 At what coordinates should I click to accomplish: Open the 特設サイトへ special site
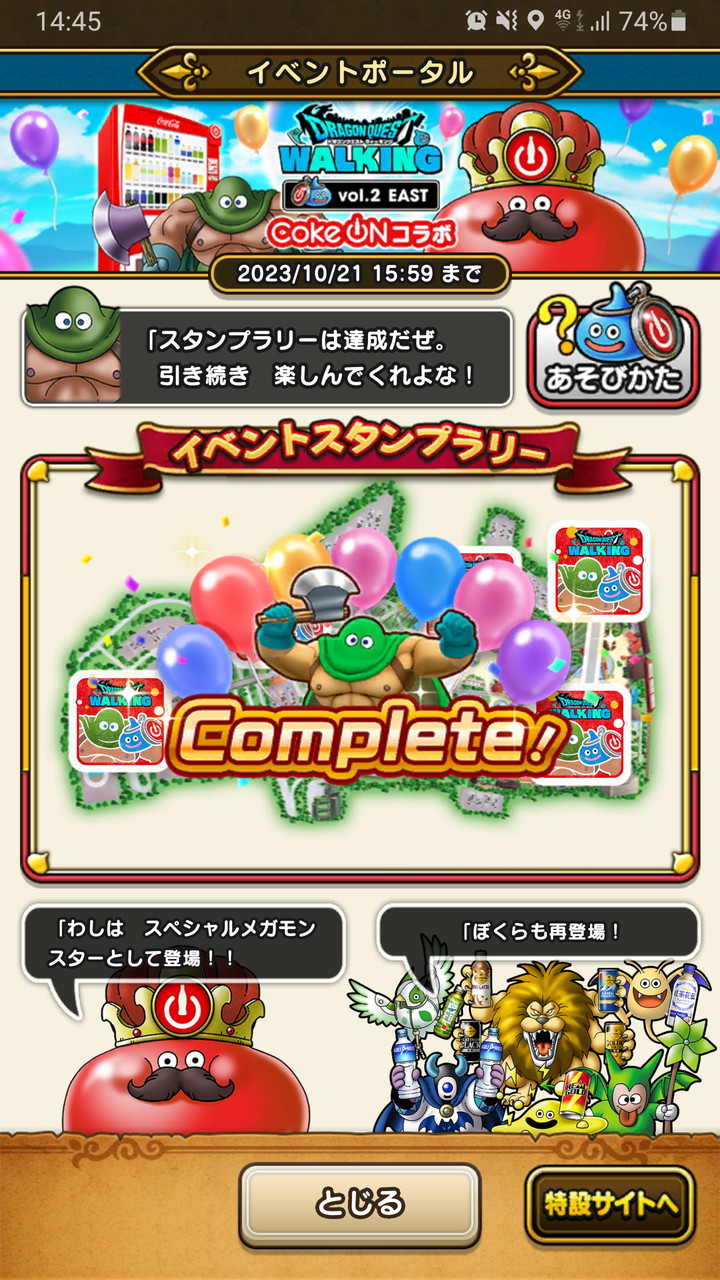point(609,1205)
